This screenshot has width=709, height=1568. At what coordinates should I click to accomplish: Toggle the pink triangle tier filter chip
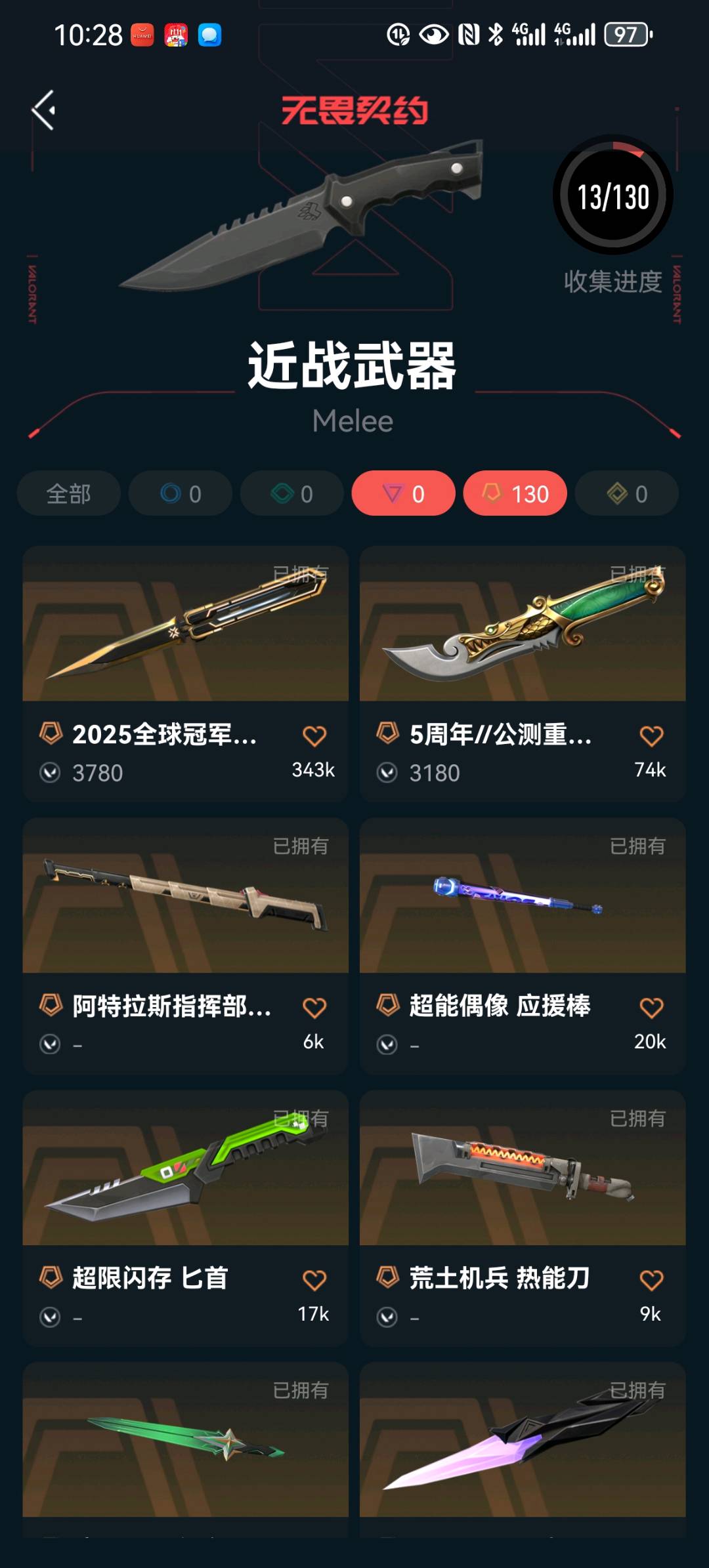pos(404,494)
